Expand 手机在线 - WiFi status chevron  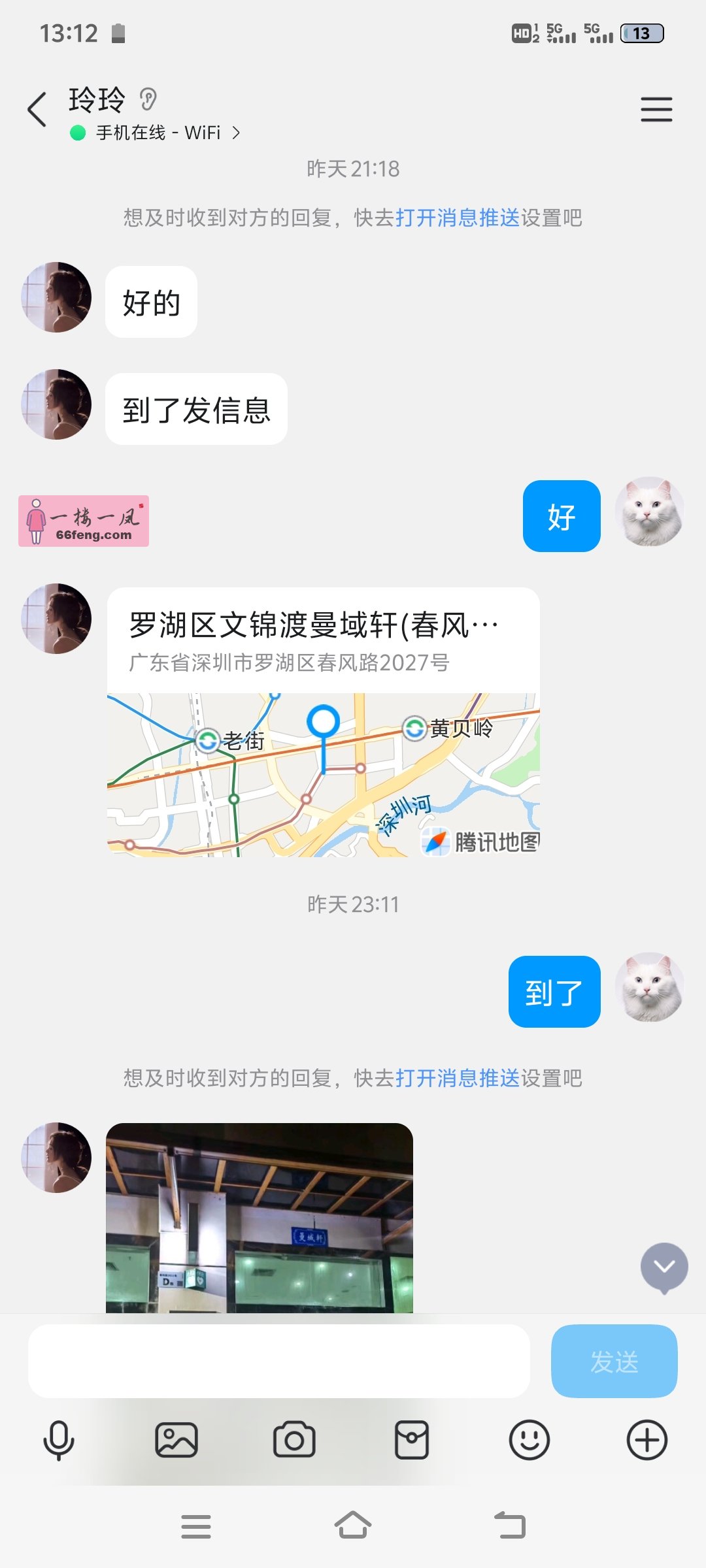pyautogui.click(x=237, y=132)
